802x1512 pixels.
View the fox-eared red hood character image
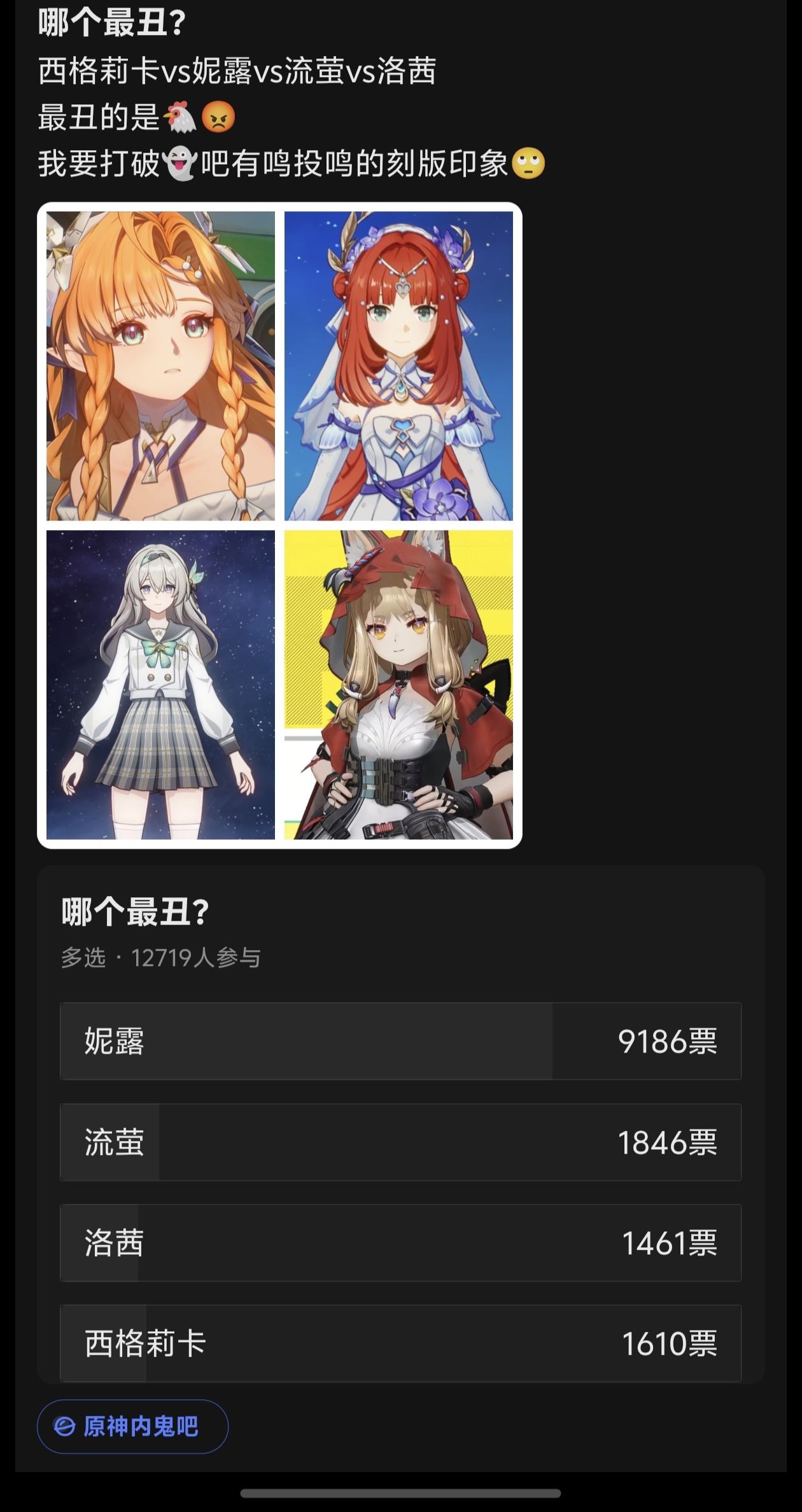(x=398, y=685)
